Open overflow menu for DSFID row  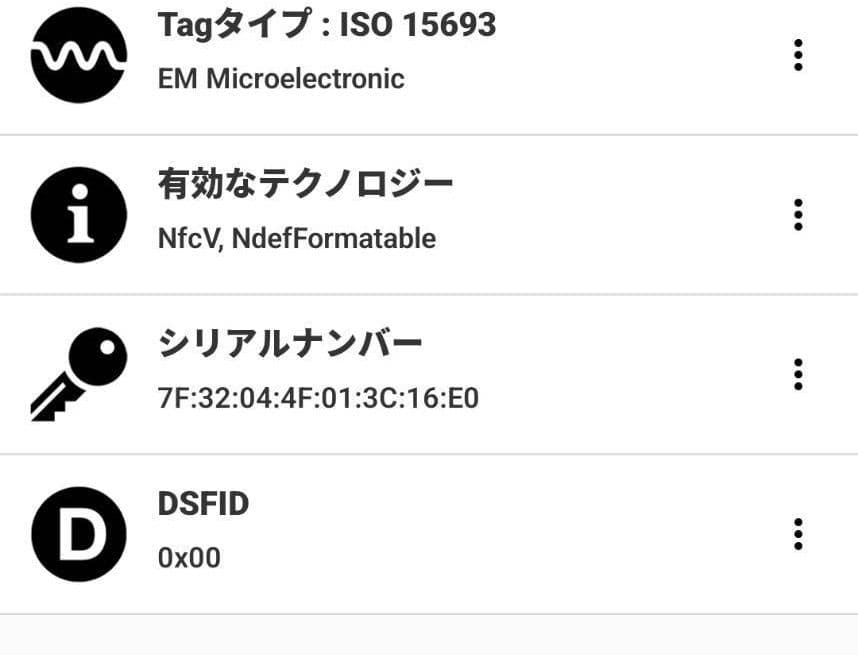797,534
